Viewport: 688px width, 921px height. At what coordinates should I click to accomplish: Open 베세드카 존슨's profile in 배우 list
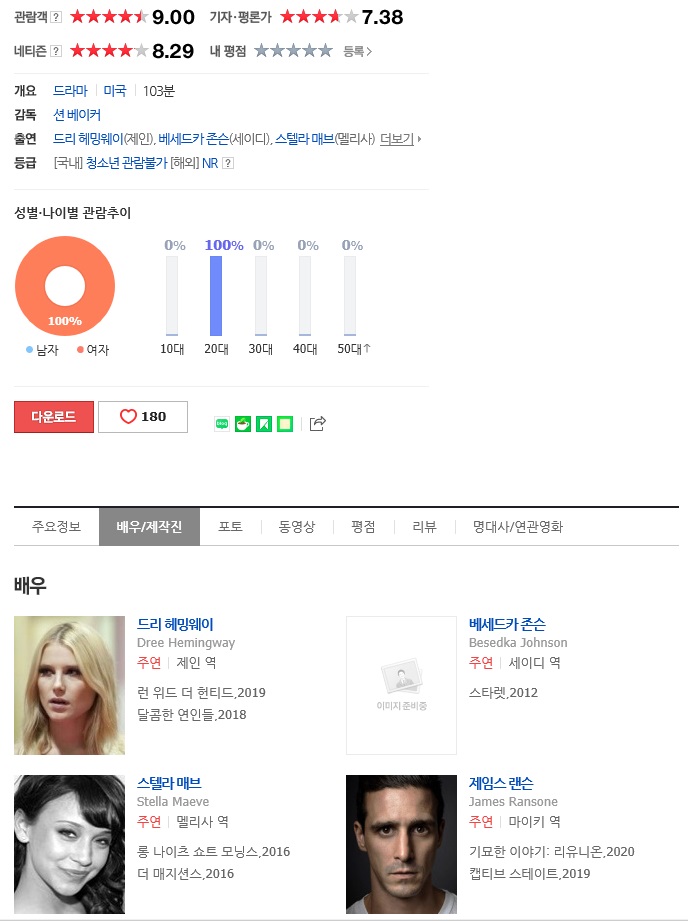[507, 624]
